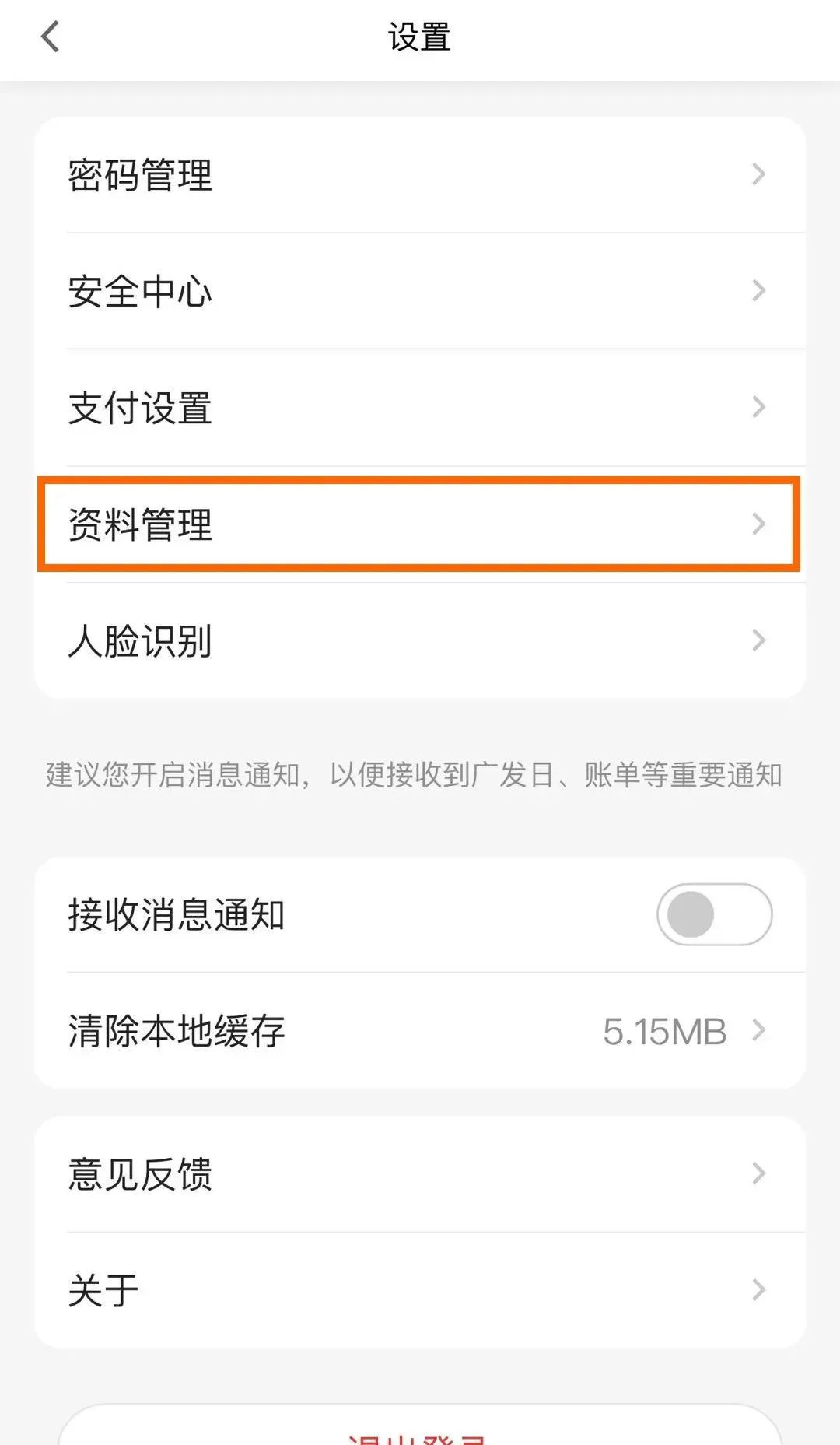Viewport: 840px width, 1445px height.
Task: Click the 关于 row chevron
Action: coord(758,1290)
